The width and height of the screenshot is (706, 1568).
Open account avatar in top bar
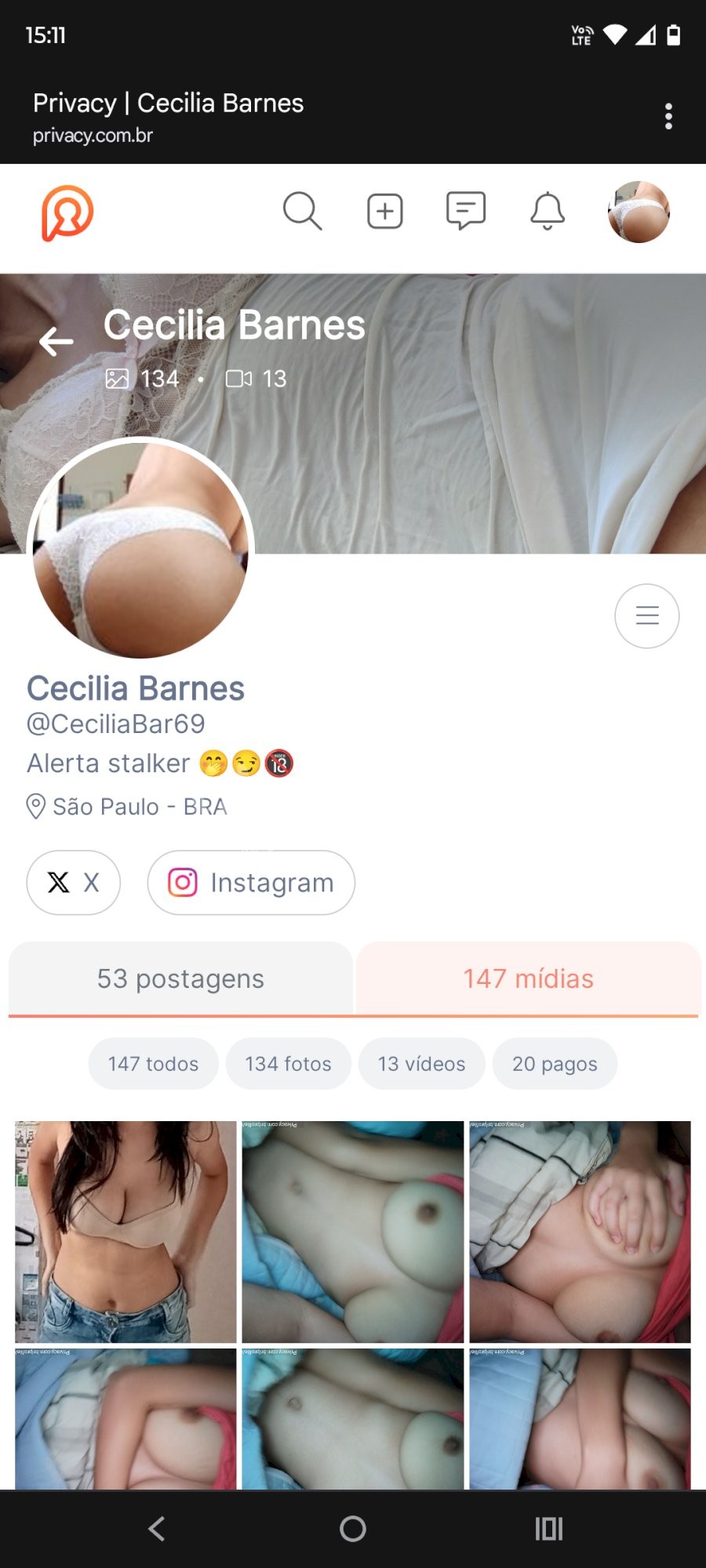click(639, 212)
